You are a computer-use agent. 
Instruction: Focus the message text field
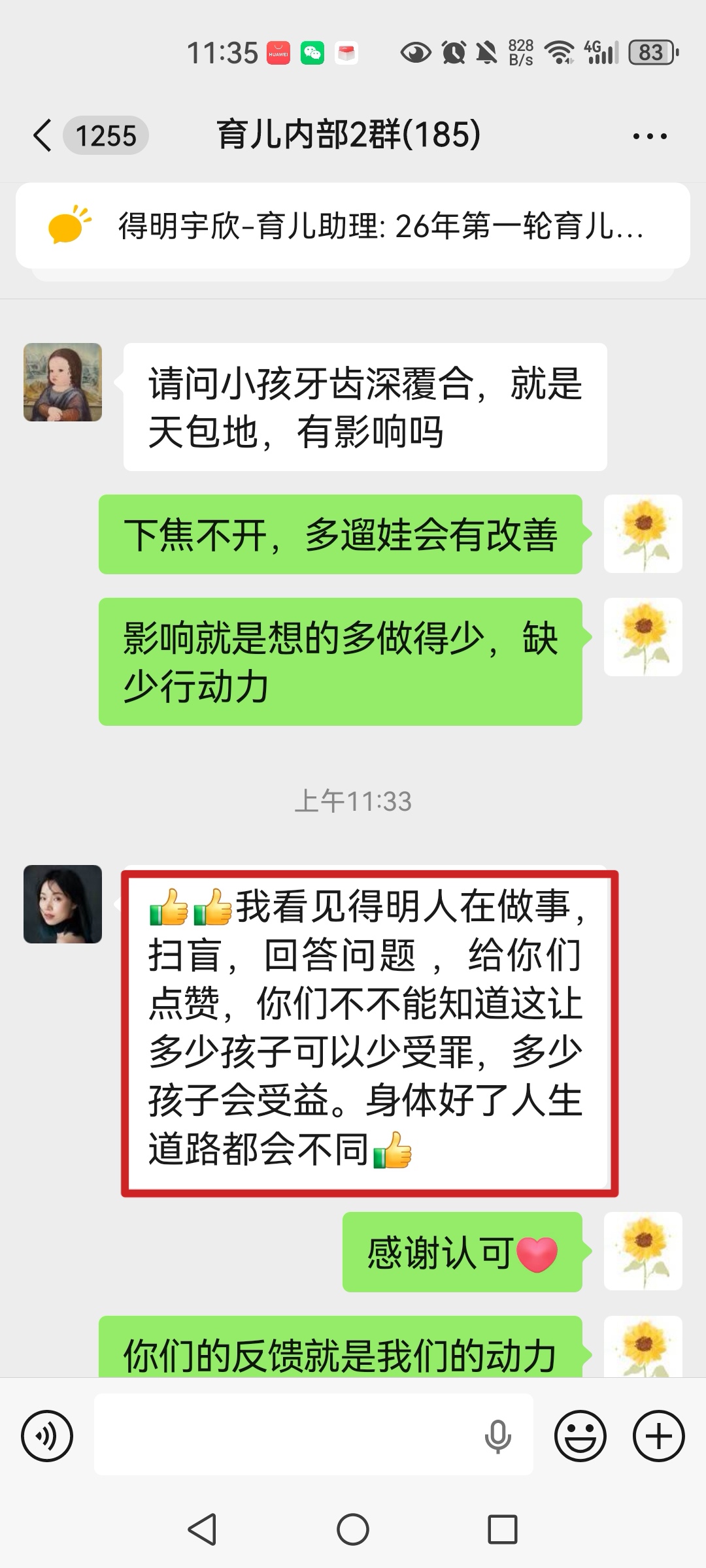[288, 1436]
